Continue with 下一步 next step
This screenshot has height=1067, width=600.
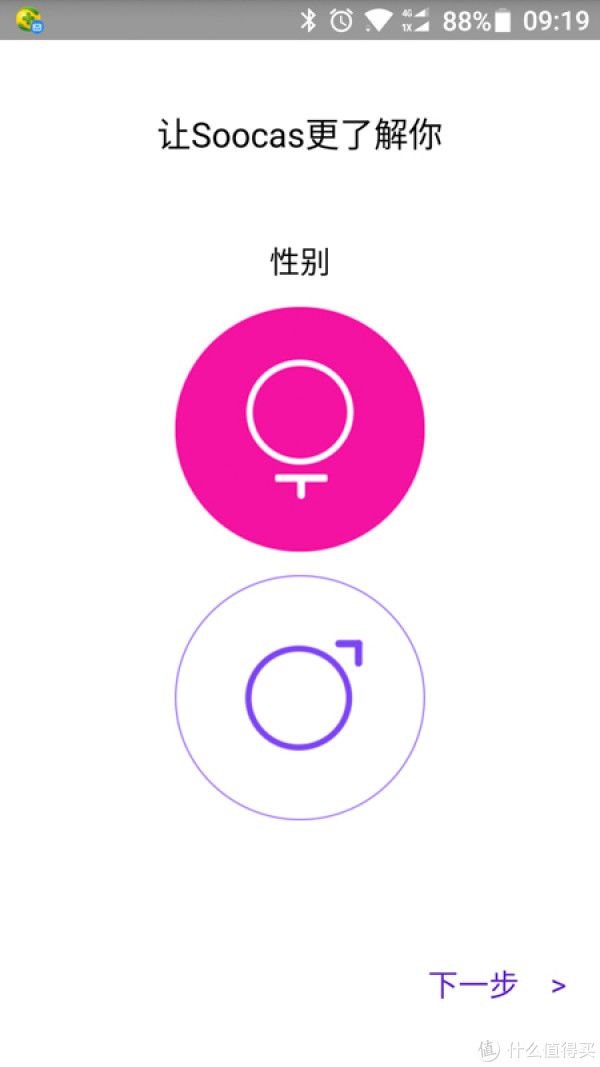click(x=497, y=985)
